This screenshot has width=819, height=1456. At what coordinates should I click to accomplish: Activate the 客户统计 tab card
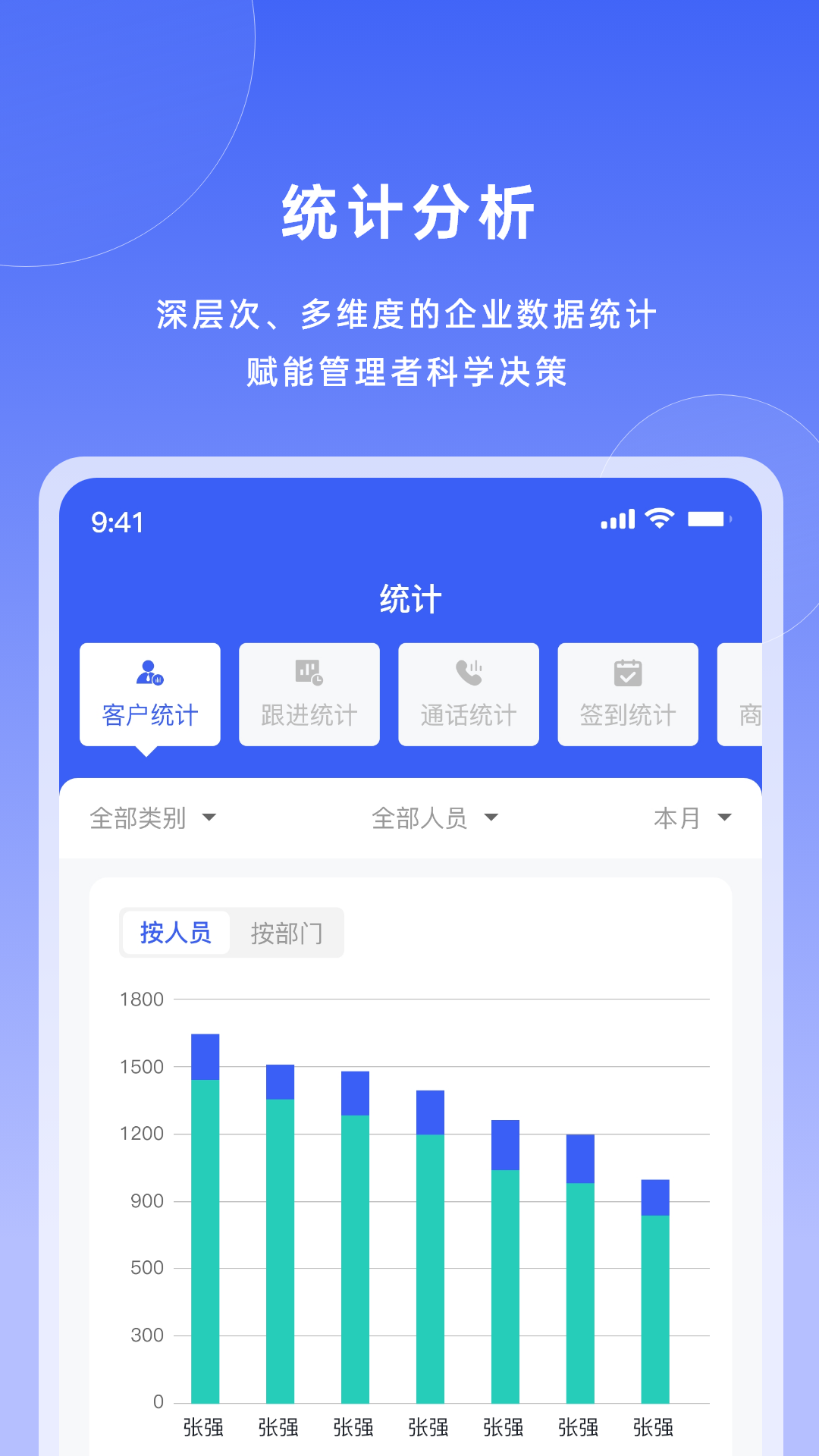coord(149,694)
